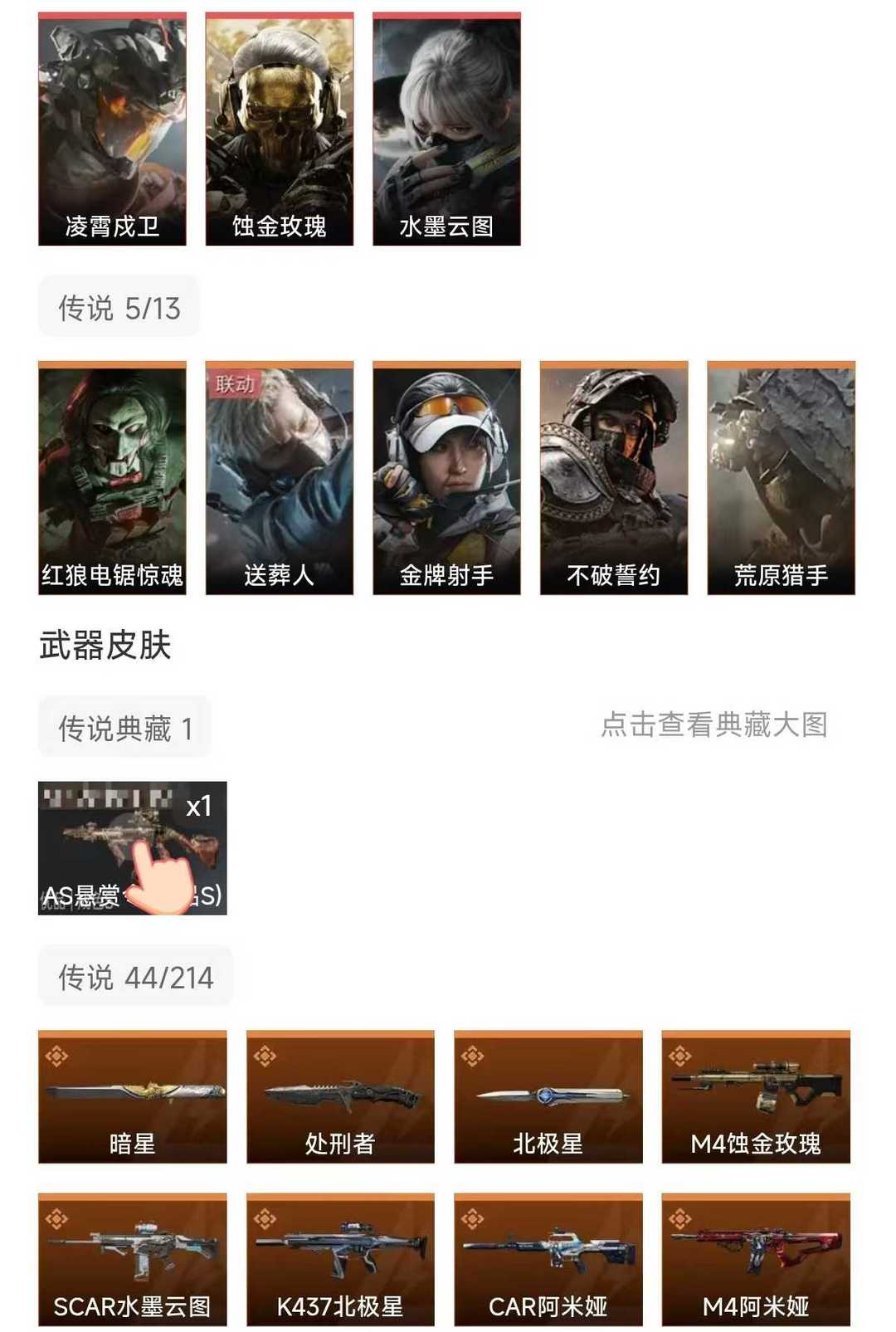Open the 红狼电锯惊魂 legendary skin
This screenshot has height=1332, width=896.
(112, 478)
